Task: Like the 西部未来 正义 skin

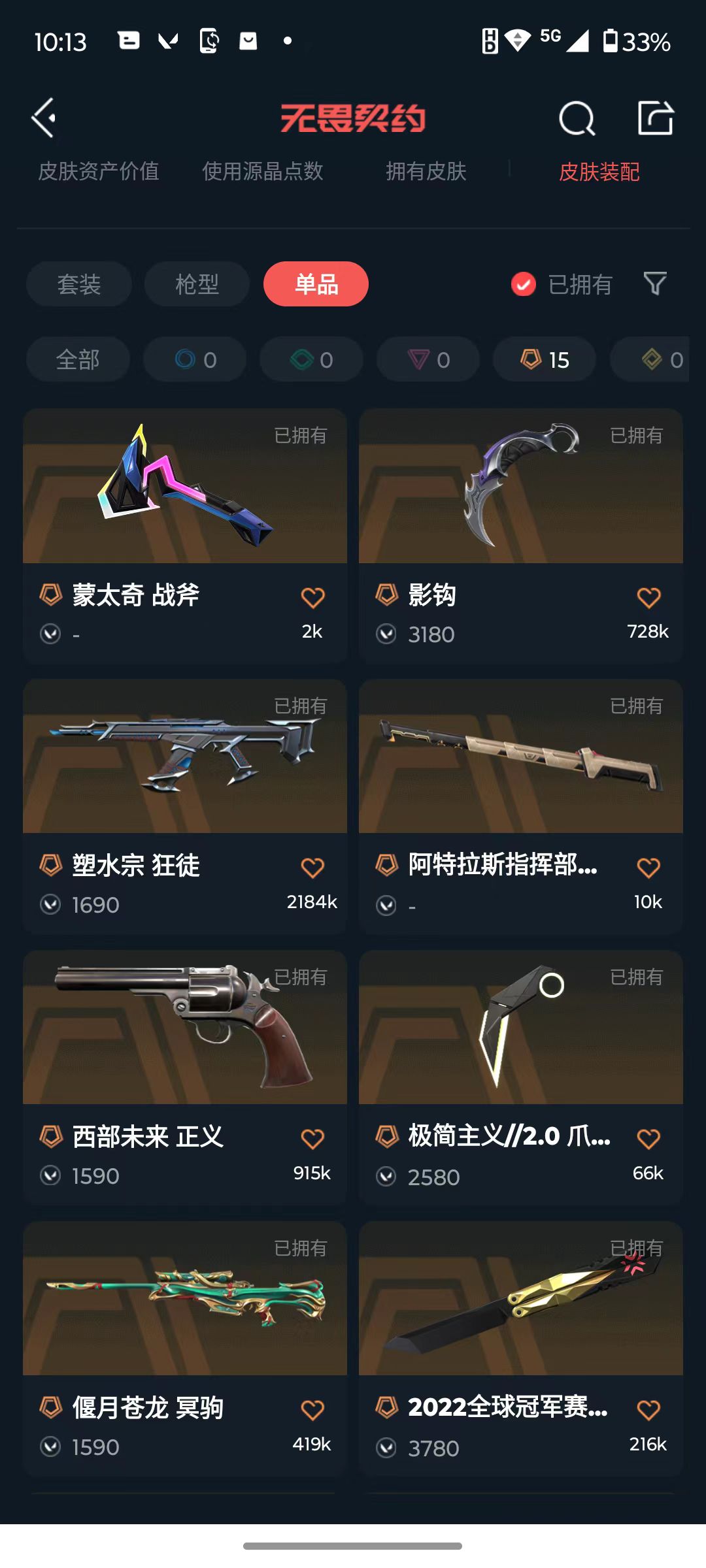Action: 312,1139
